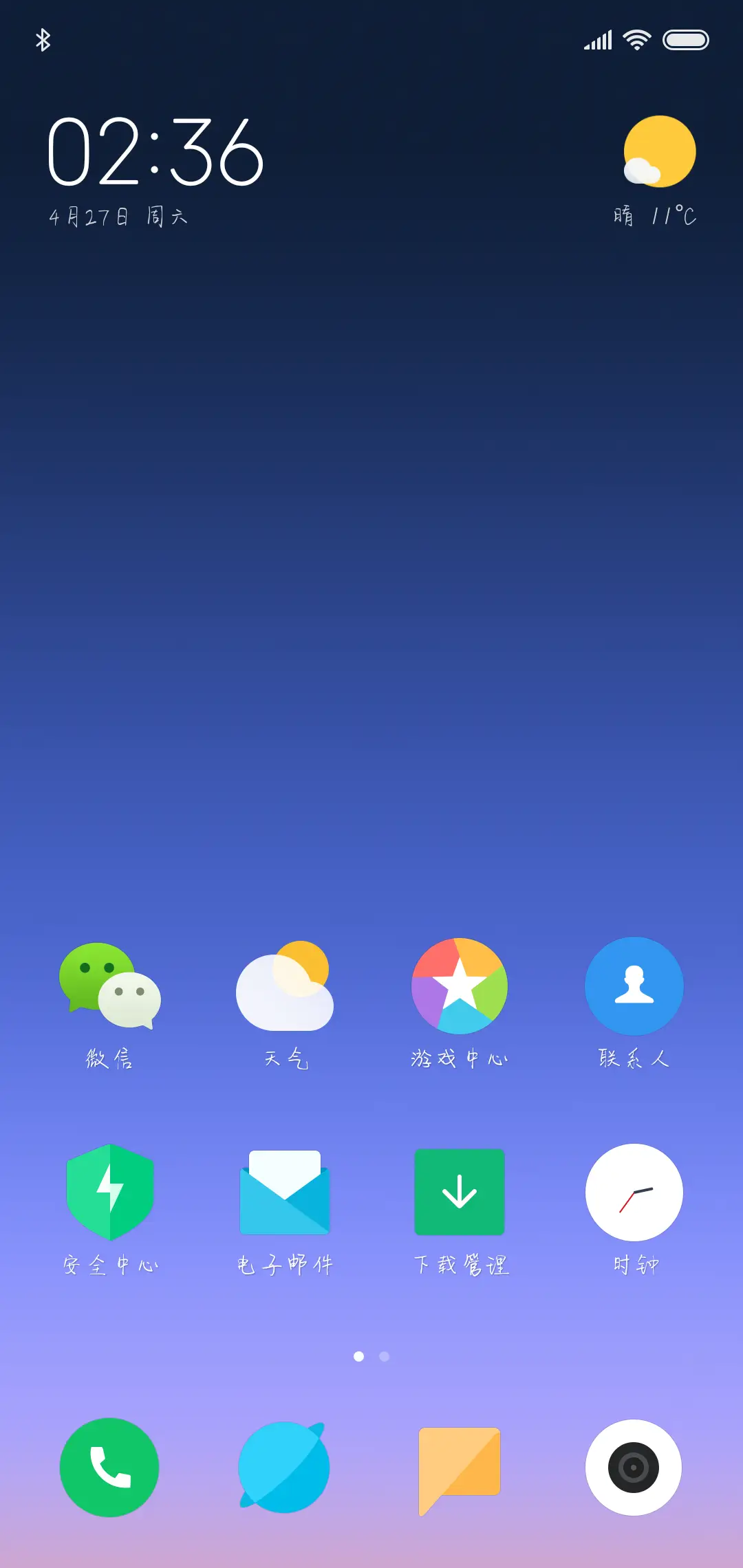Tap the Bluetooth status bar icon
Viewport: 743px width, 1568px height.
pos(43,39)
